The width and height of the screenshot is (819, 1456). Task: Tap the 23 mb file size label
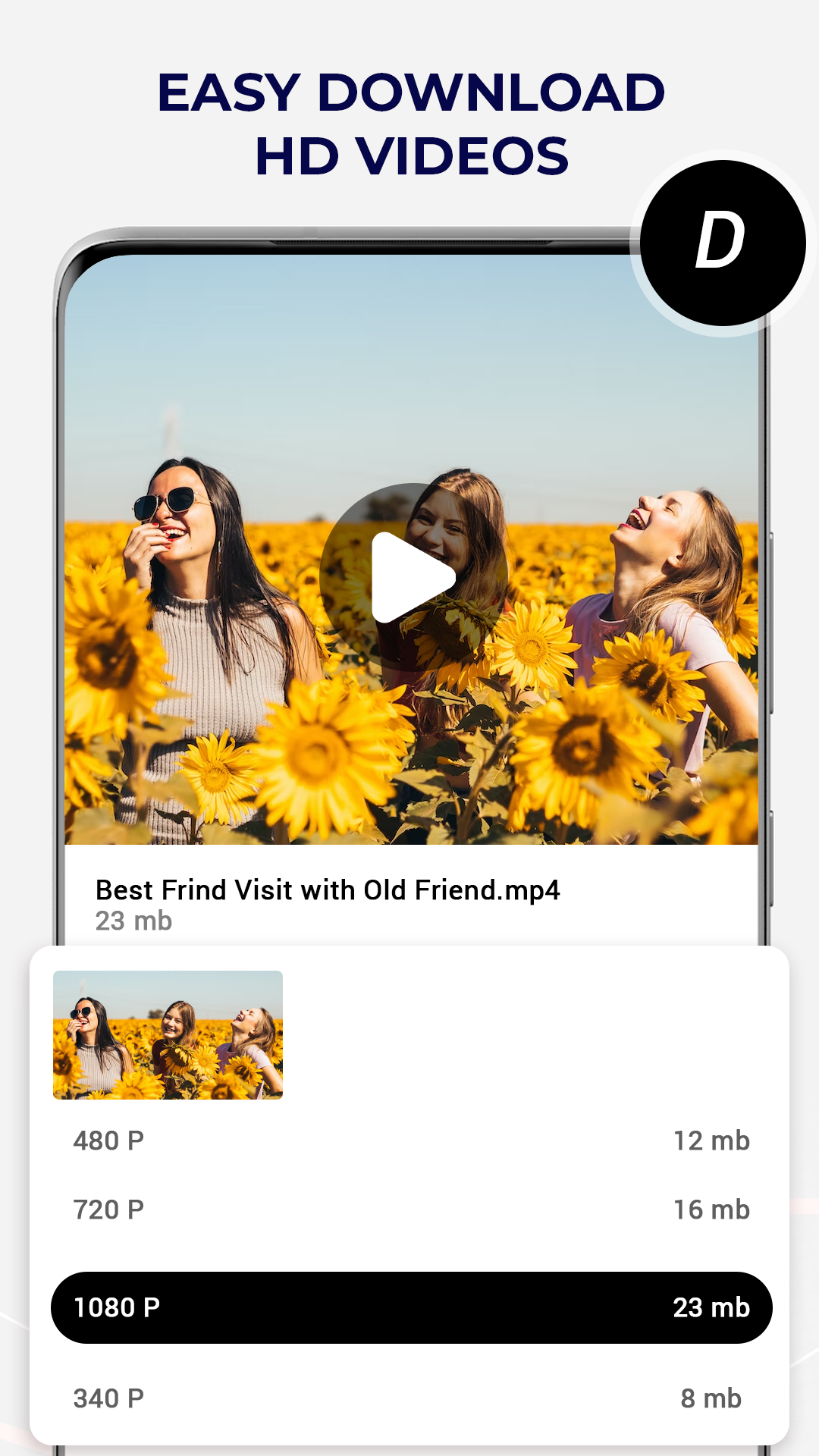[133, 921]
